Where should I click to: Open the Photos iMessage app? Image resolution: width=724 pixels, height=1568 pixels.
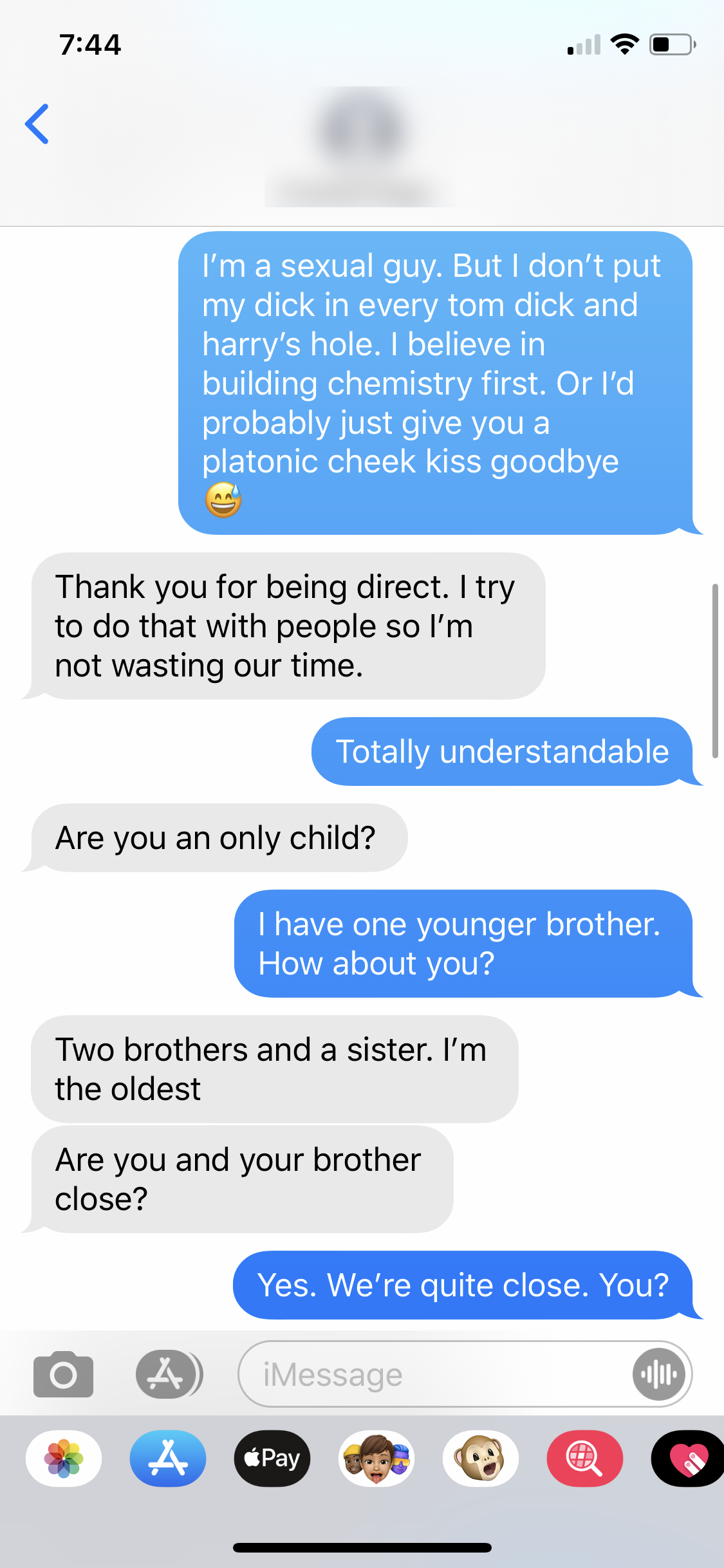[x=64, y=1459]
